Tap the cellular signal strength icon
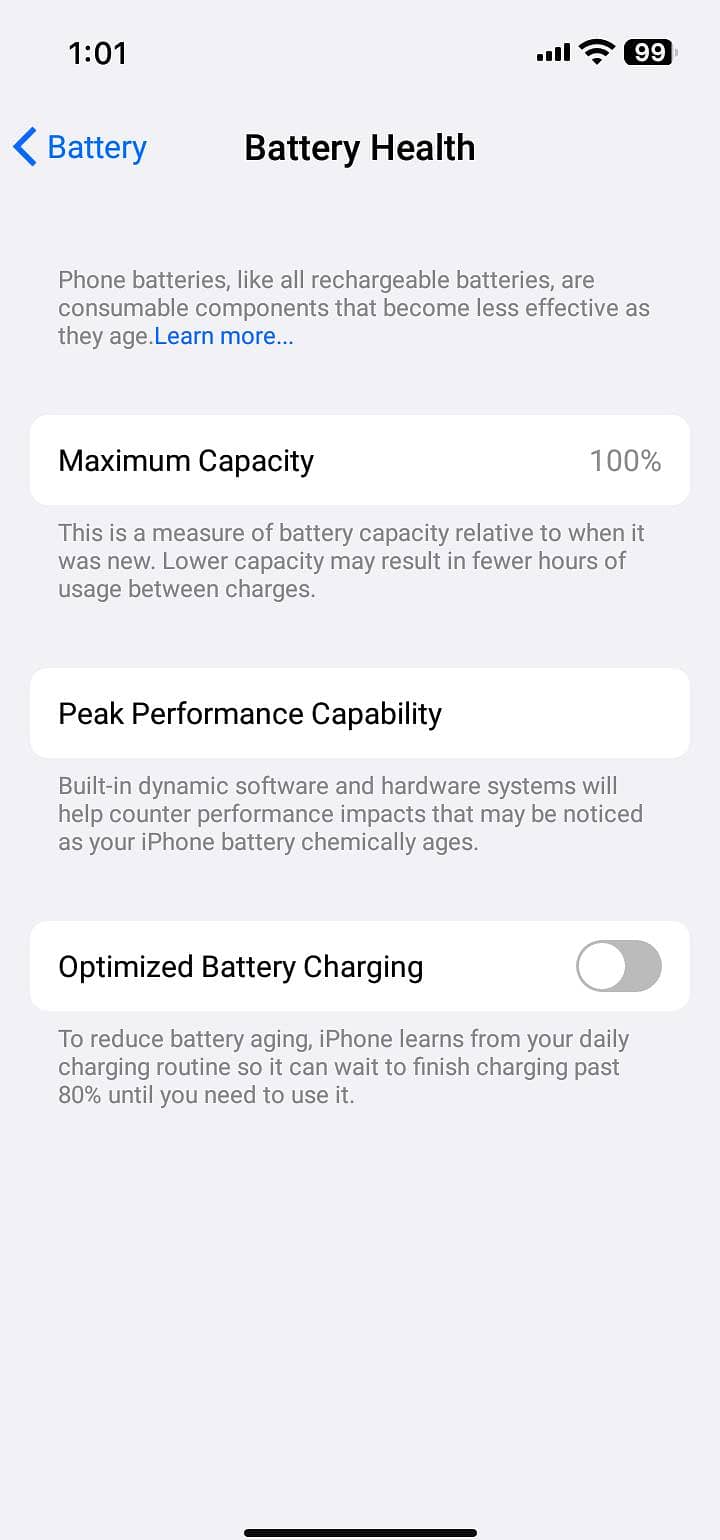This screenshot has width=720, height=1540. pyautogui.click(x=552, y=53)
